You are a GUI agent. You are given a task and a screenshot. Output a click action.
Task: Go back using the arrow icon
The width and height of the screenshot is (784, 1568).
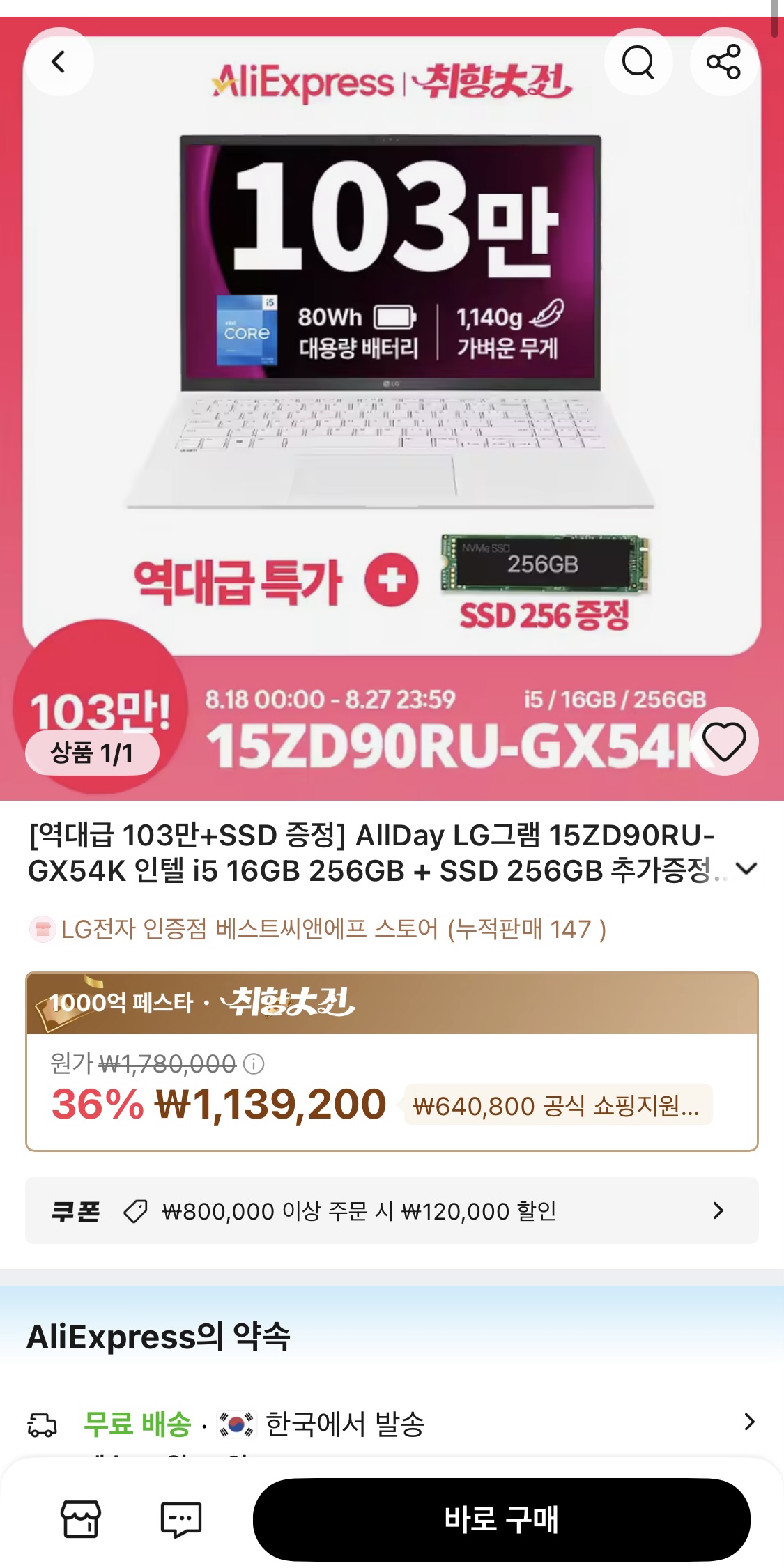59,62
